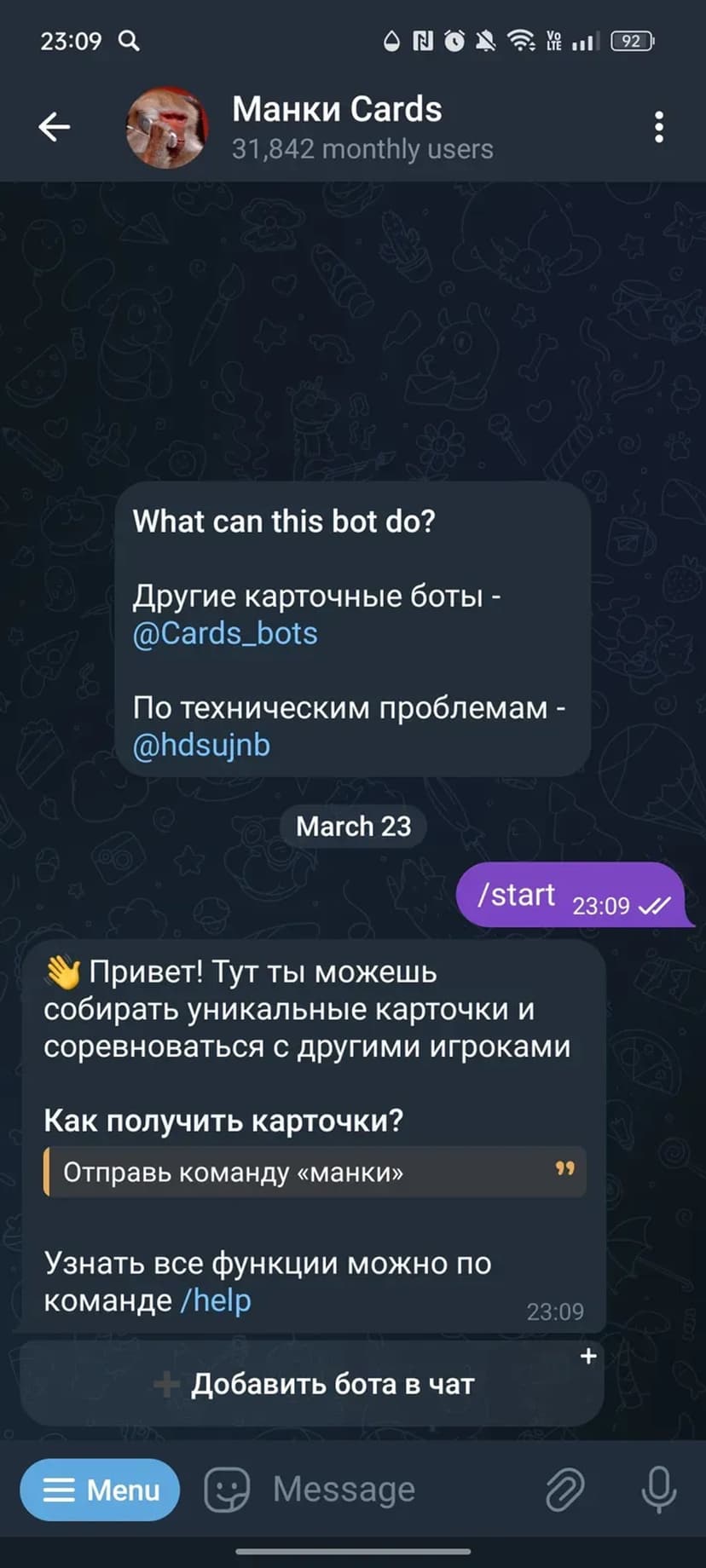Image resolution: width=706 pixels, height=1568 pixels.
Task: Attach a file with the paperclip
Action: pyautogui.click(x=564, y=1489)
